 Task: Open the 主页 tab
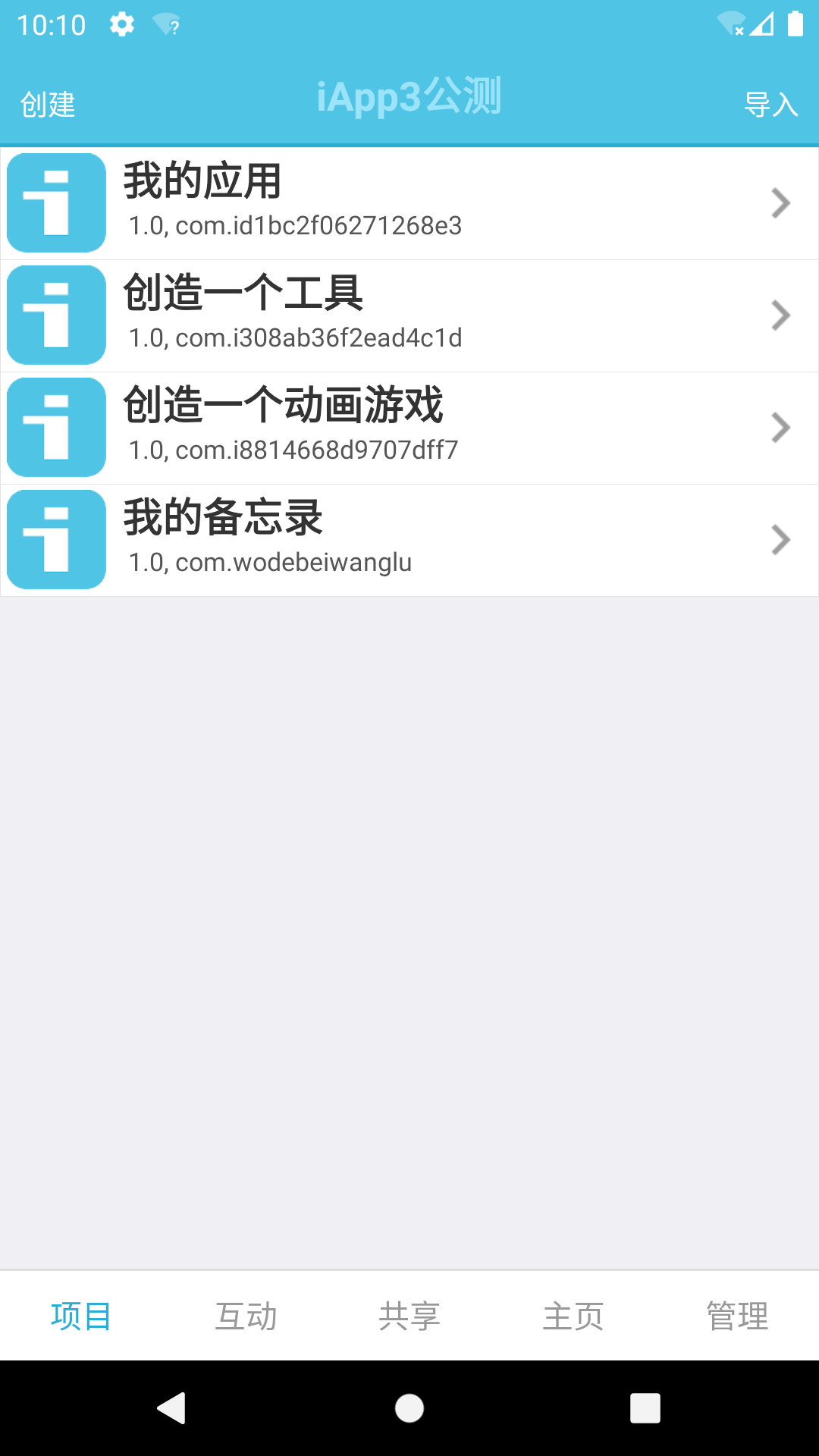[x=573, y=1316]
